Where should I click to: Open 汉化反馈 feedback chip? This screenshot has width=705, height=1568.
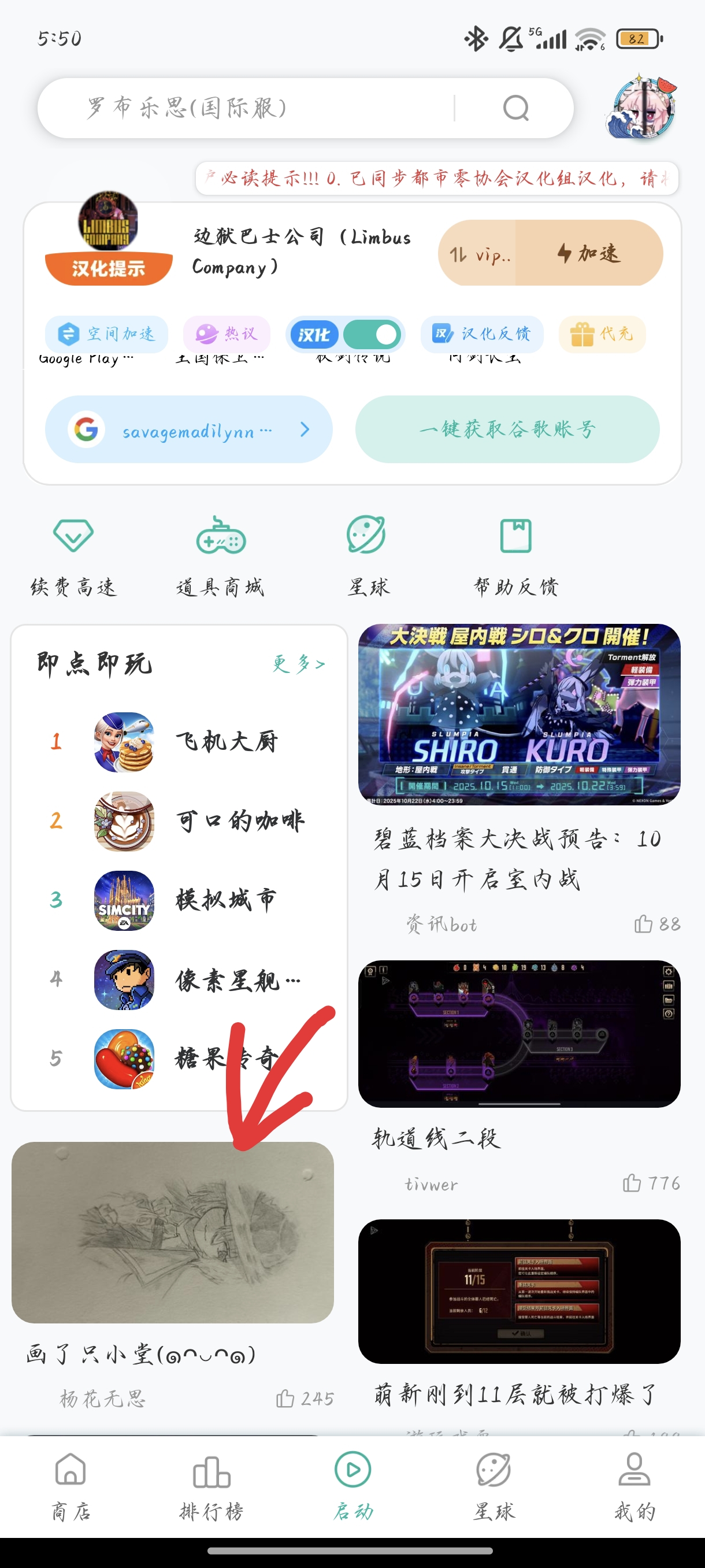[x=482, y=334]
